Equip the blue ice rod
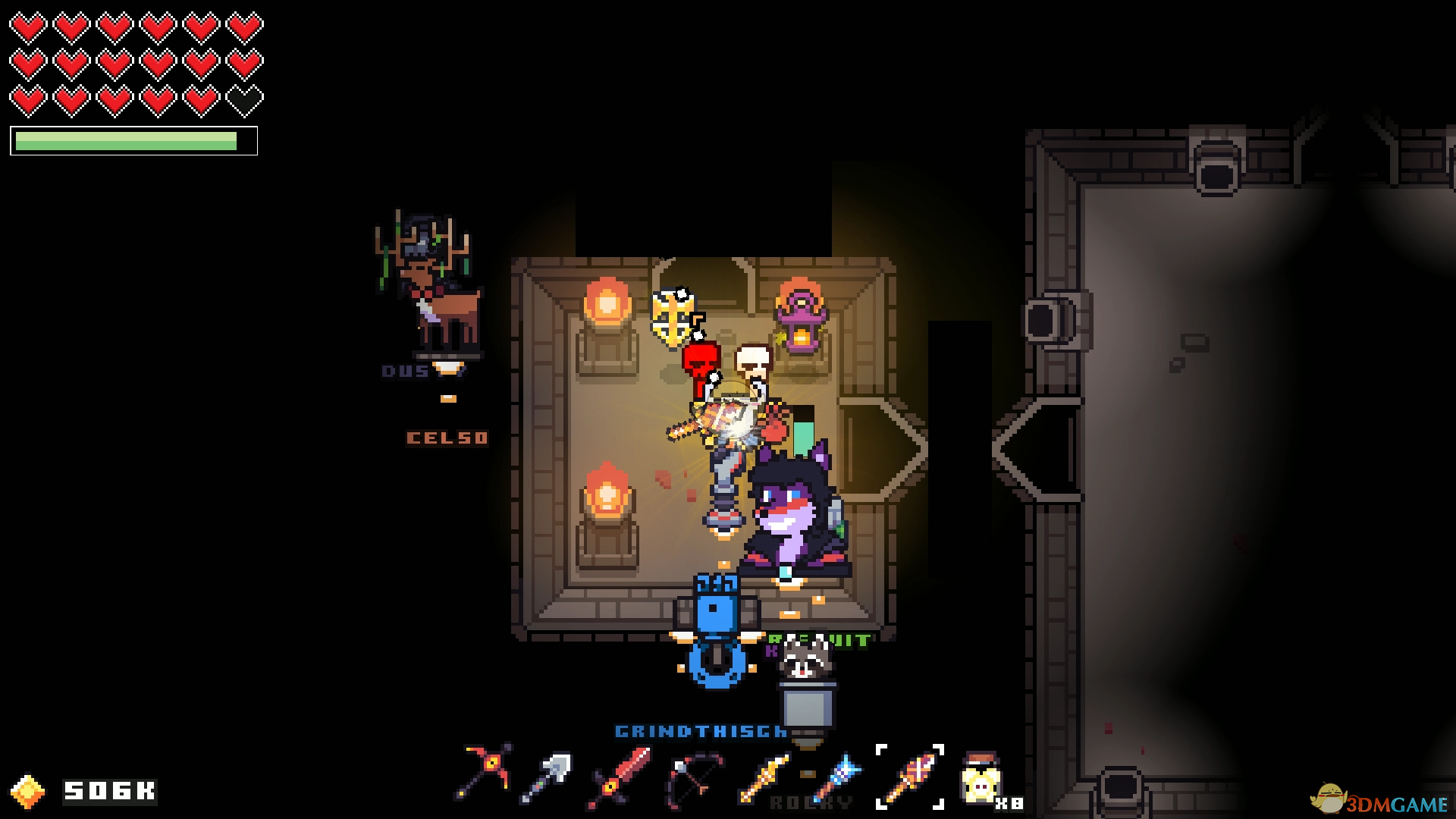Screen dimensions: 1456x819 tap(836, 778)
